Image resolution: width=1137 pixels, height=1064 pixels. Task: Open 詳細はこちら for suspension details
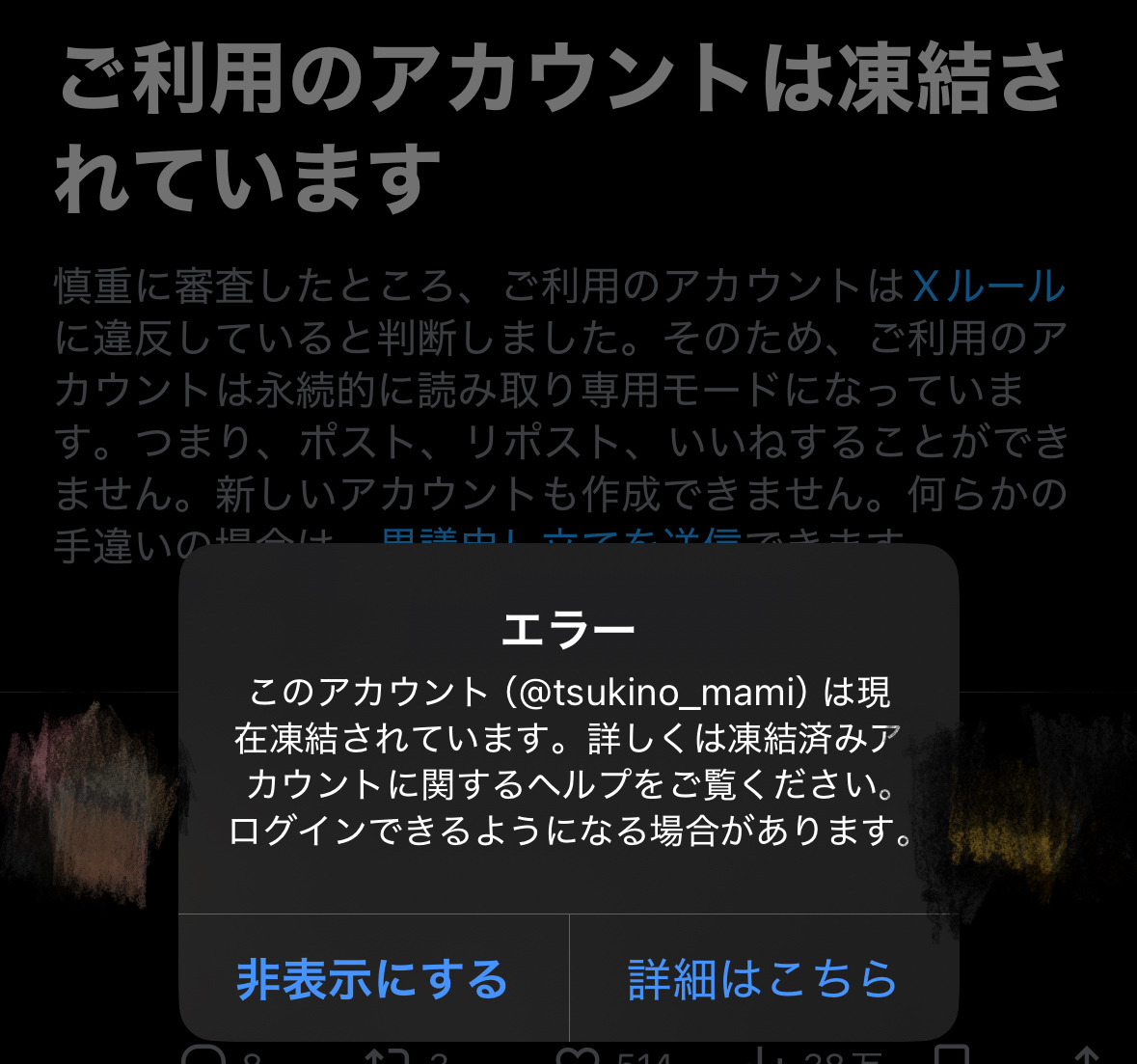[x=763, y=979]
